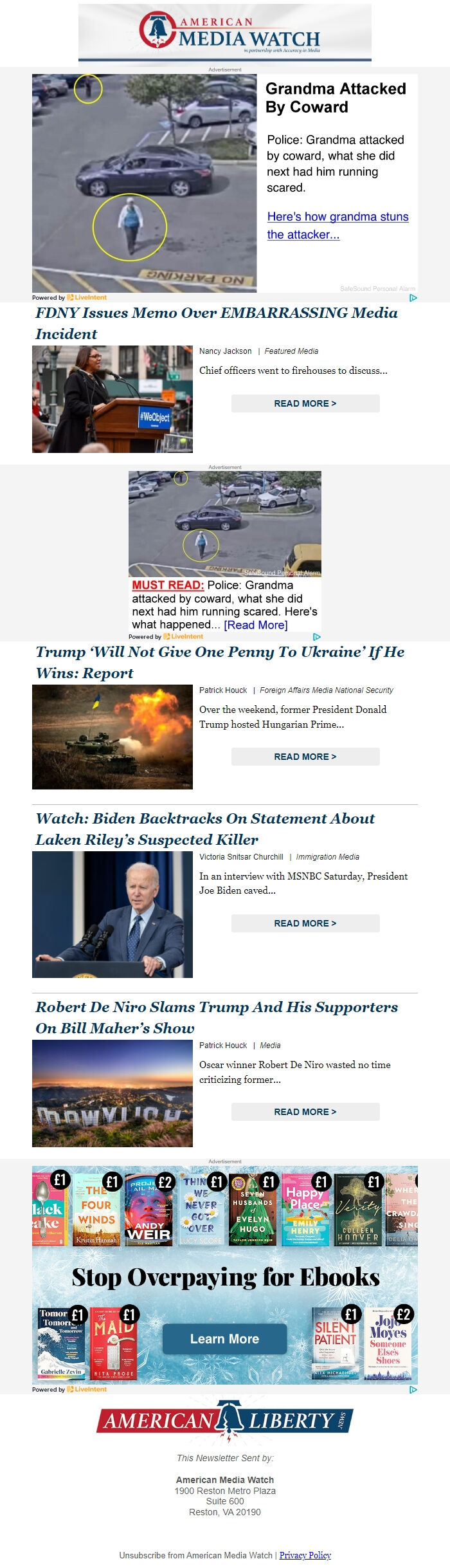The height and width of the screenshot is (1568, 450).
Task: Open the Grandma Attacked ad image
Action: [145, 183]
